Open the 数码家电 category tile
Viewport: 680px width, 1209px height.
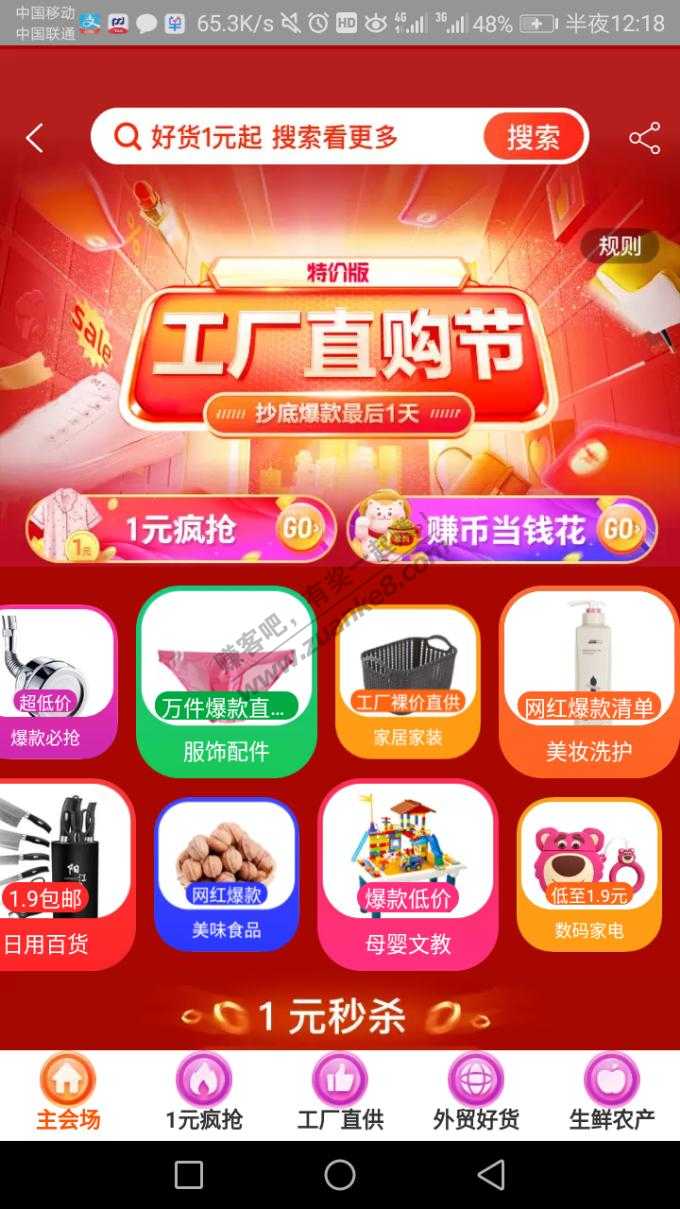click(589, 875)
